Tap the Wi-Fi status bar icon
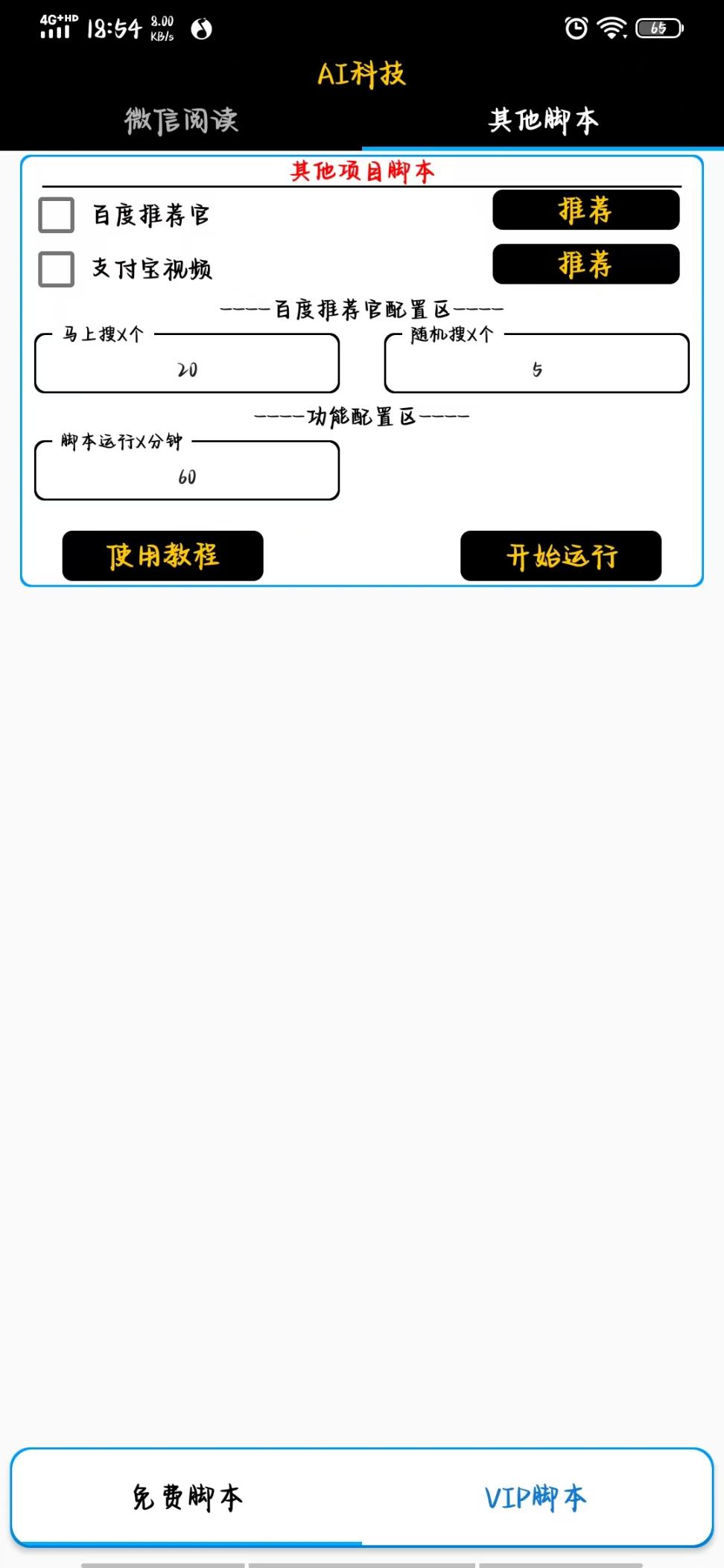 coord(612,27)
